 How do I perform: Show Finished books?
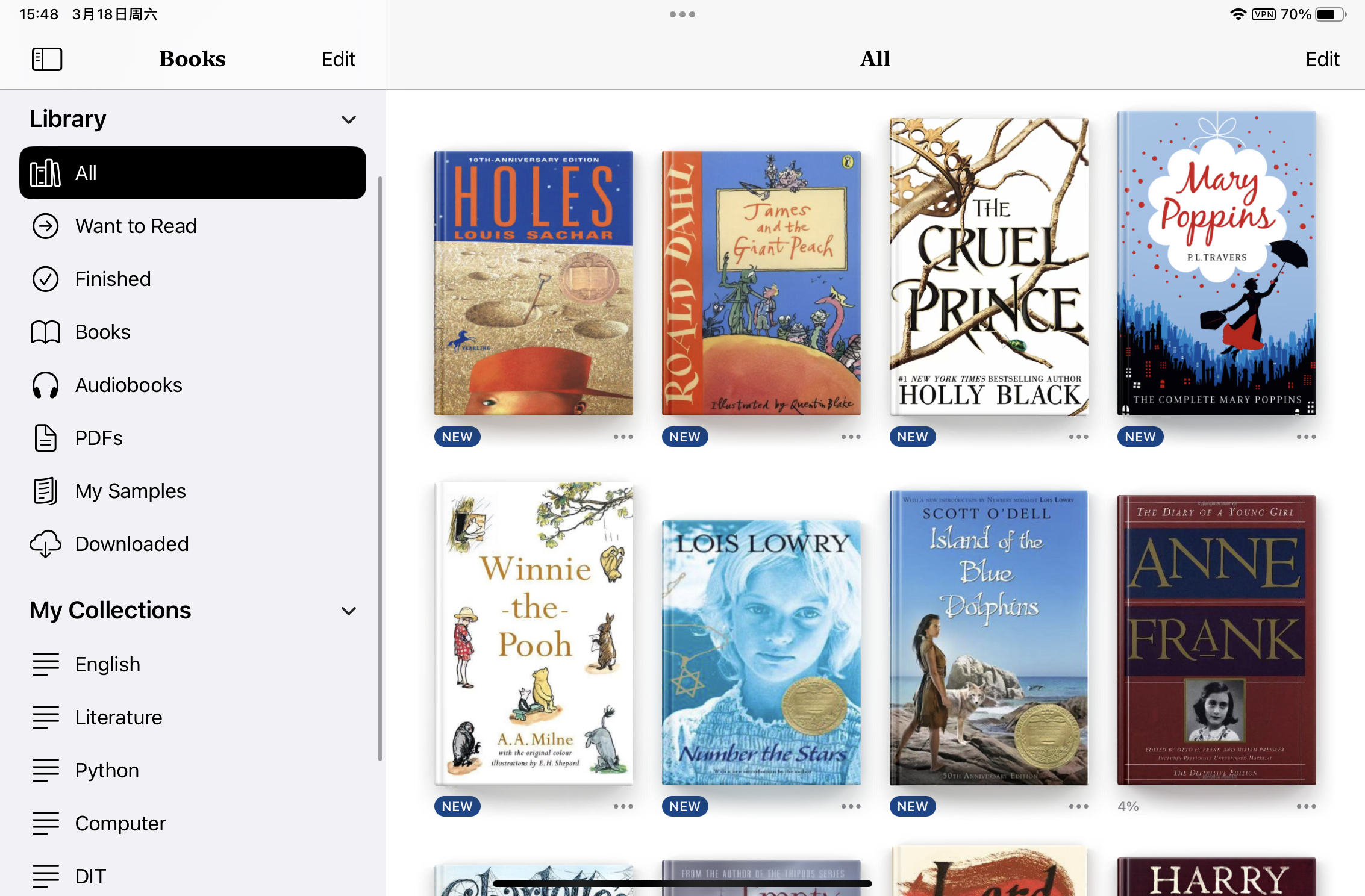pos(113,279)
